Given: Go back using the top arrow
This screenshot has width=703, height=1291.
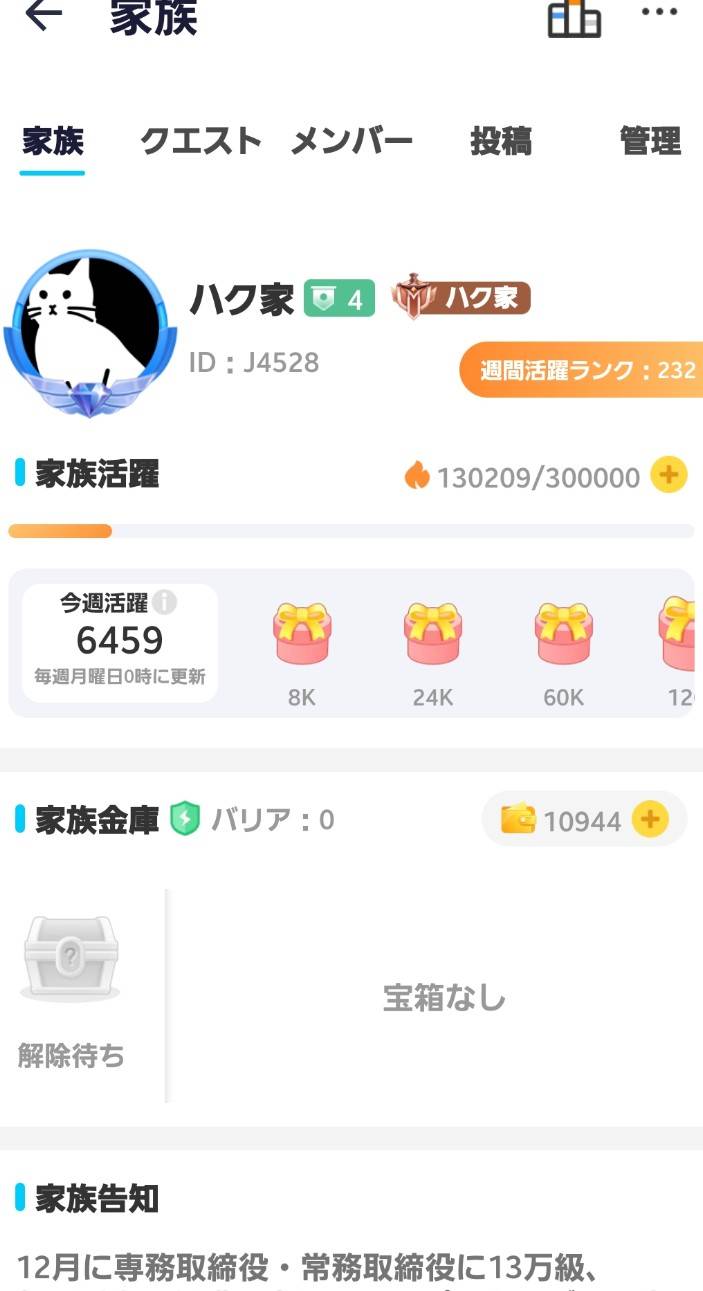Looking at the screenshot, I should tap(42, 15).
